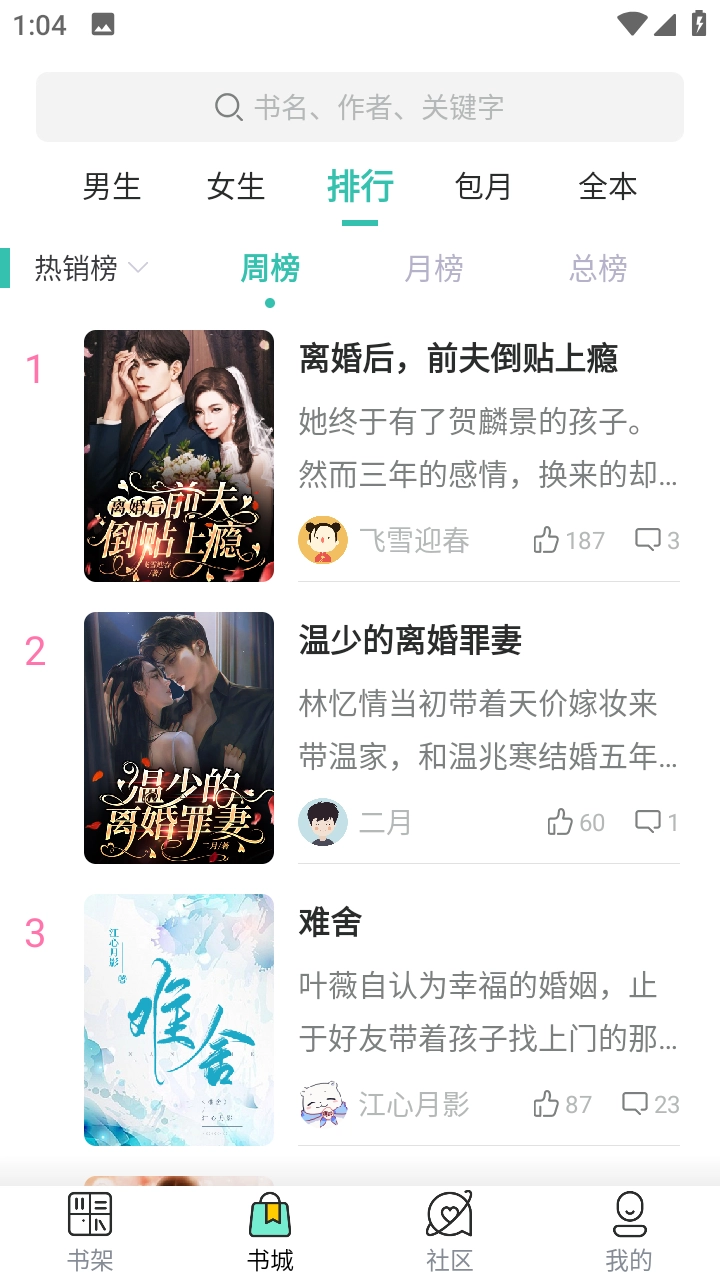Open the 包月 subscription tab
This screenshot has height=1280, width=720.
tap(483, 186)
